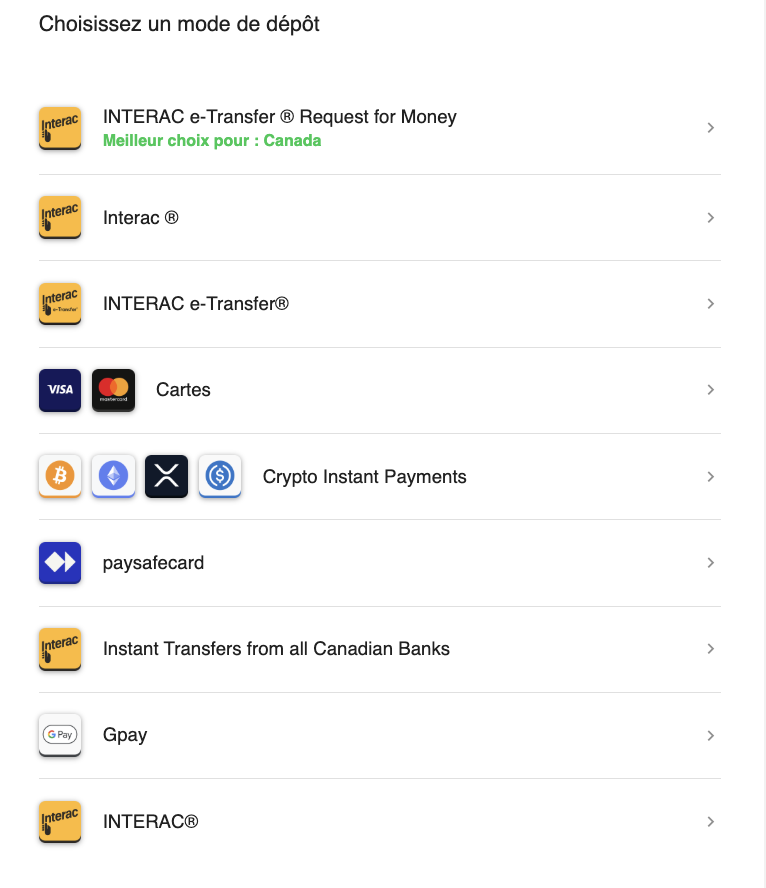Select Instant Transfers from all Canadian Banks
This screenshot has width=766, height=888.
point(276,649)
